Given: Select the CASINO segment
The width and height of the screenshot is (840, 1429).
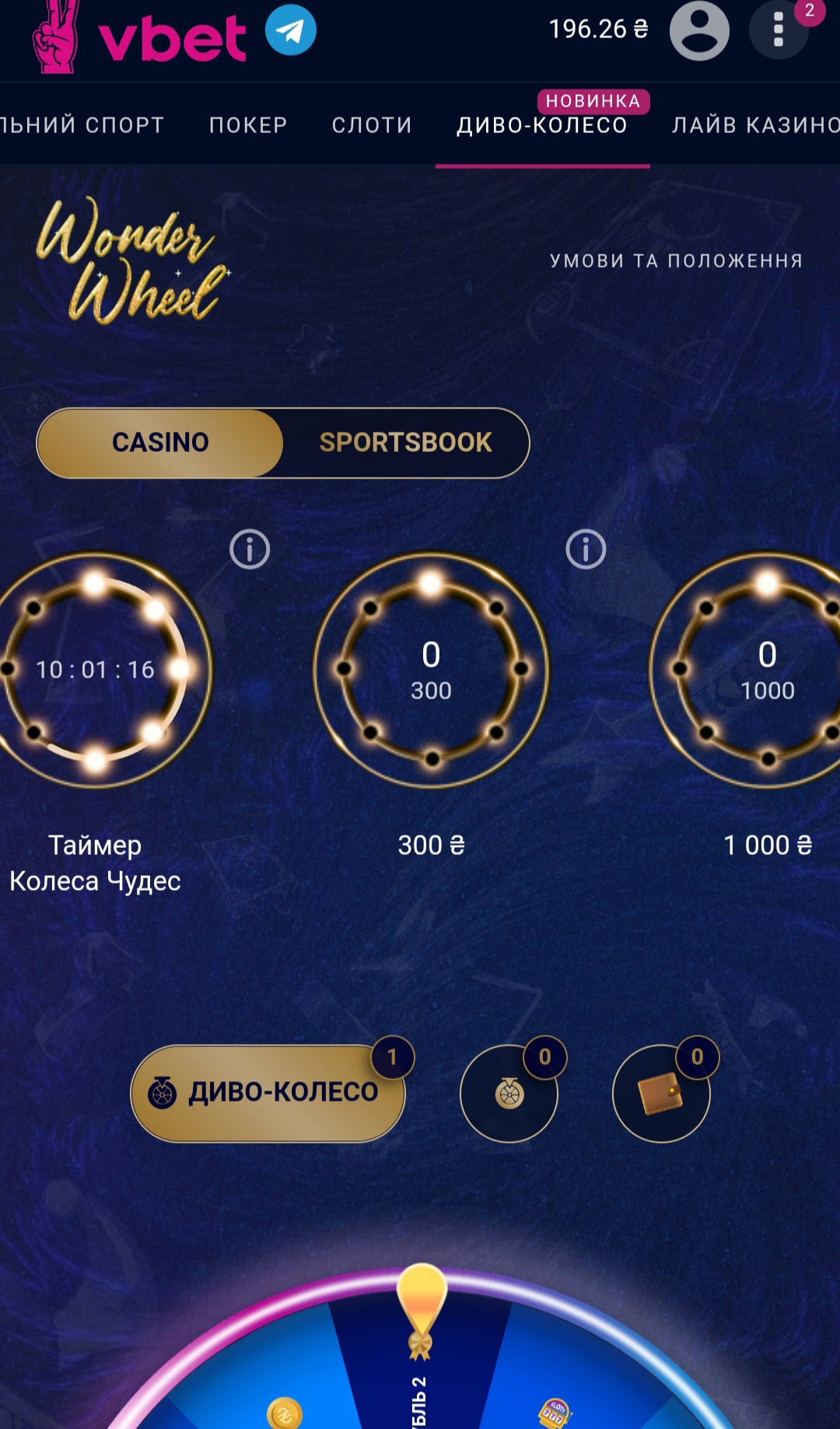Looking at the screenshot, I should pyautogui.click(x=160, y=443).
